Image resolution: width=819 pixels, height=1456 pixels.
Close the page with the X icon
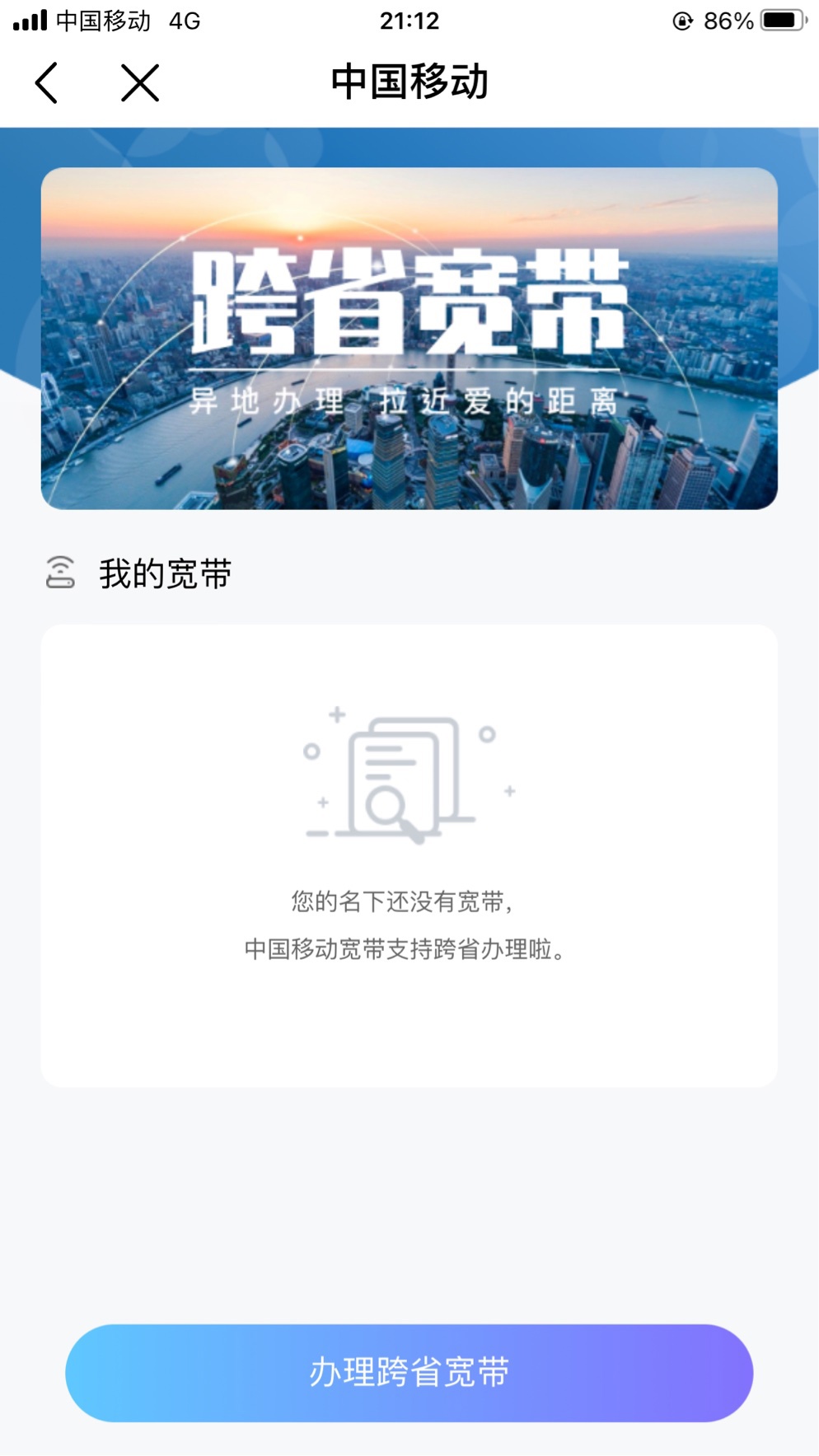[x=140, y=83]
